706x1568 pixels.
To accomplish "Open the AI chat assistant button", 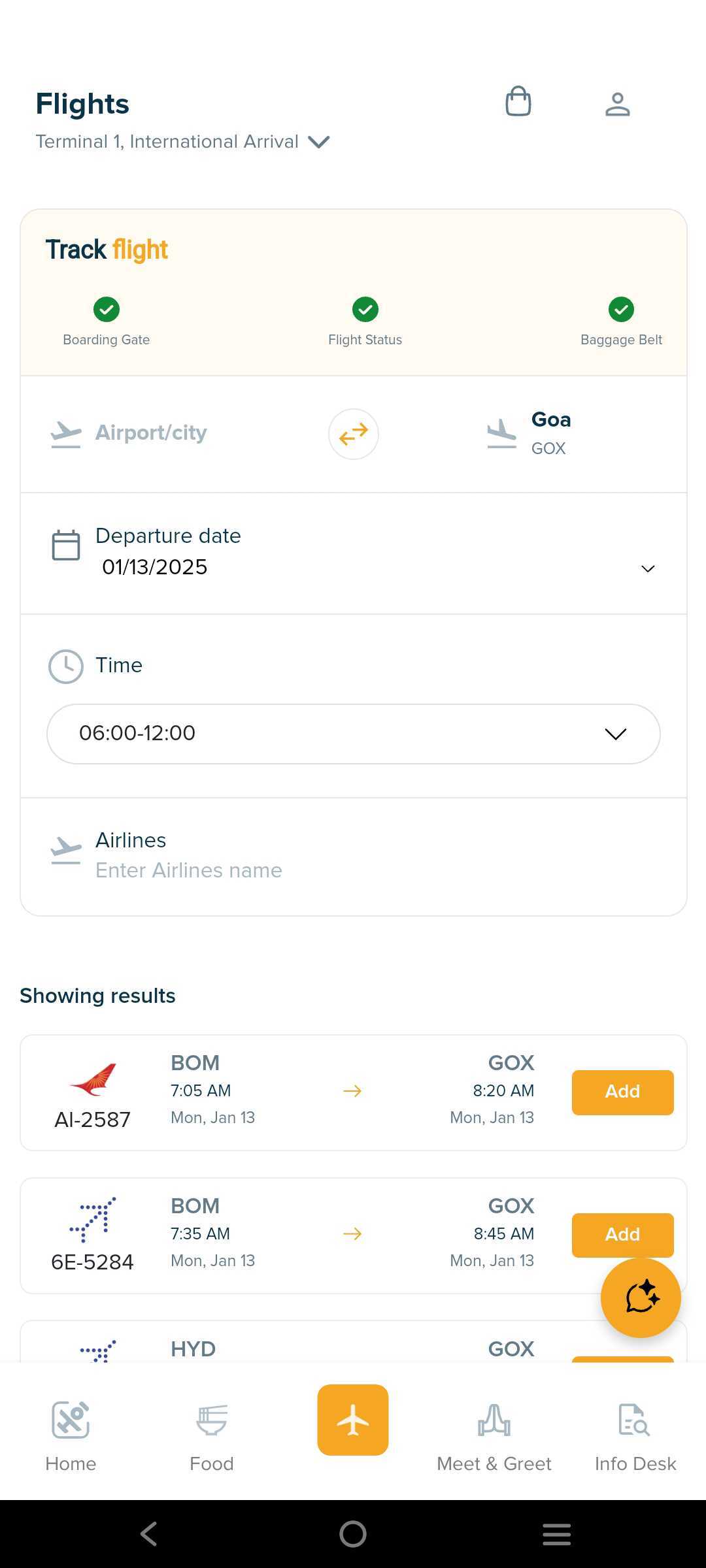I will pyautogui.click(x=641, y=1298).
